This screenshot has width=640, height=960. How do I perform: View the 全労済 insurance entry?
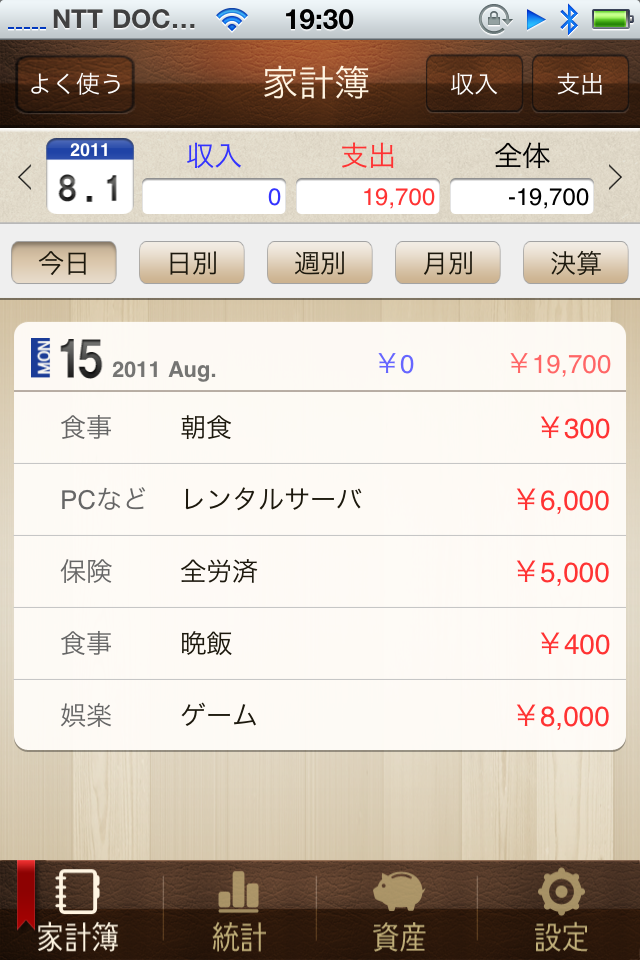[320, 572]
